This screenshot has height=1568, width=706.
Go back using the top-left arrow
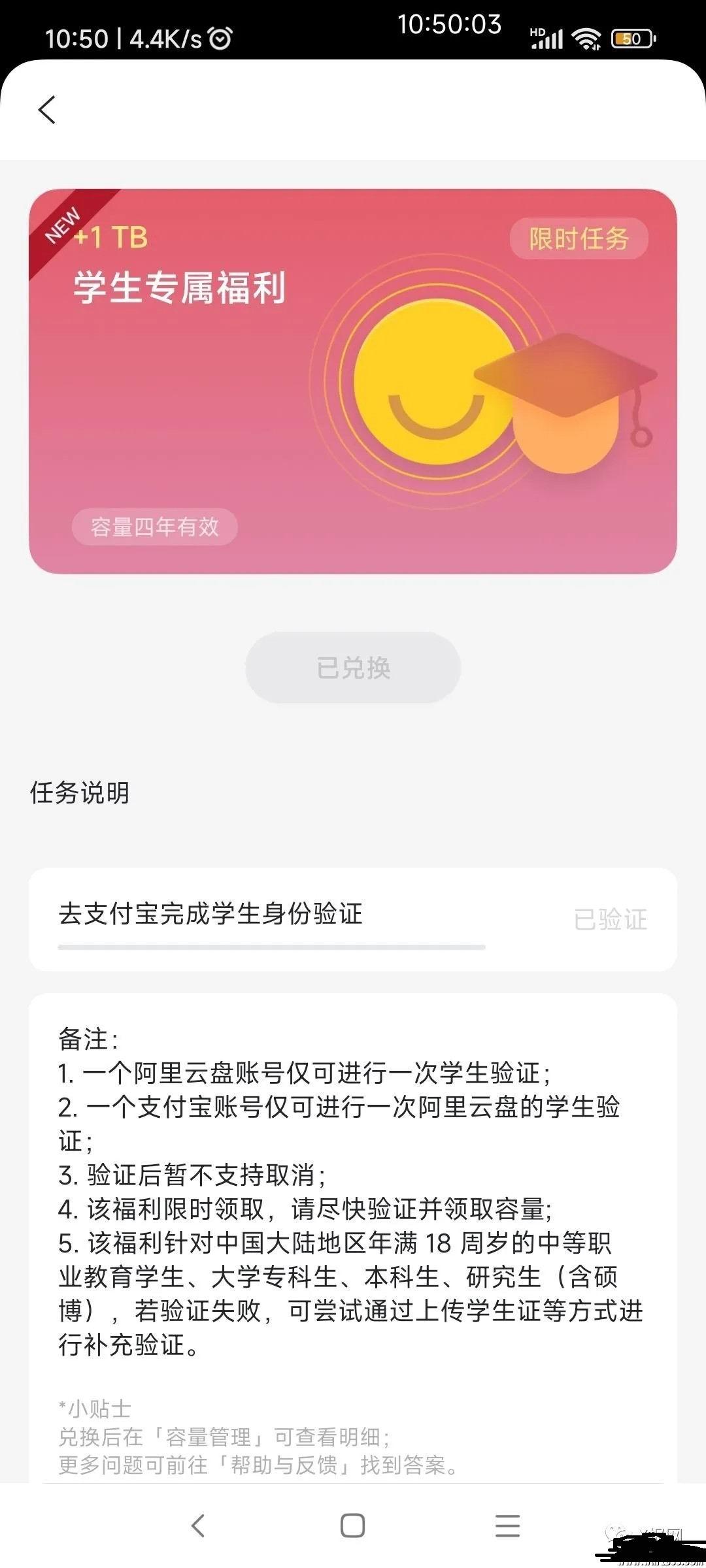tap(47, 110)
